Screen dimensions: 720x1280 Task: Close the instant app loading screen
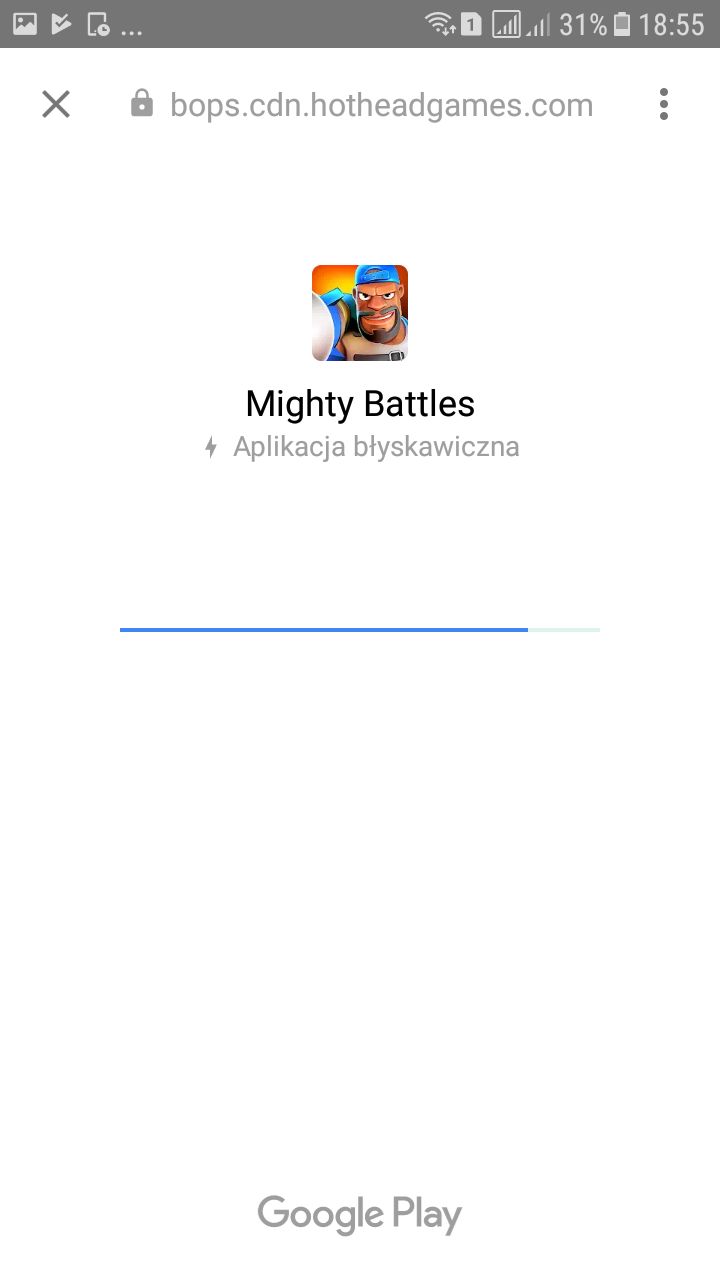pos(56,104)
